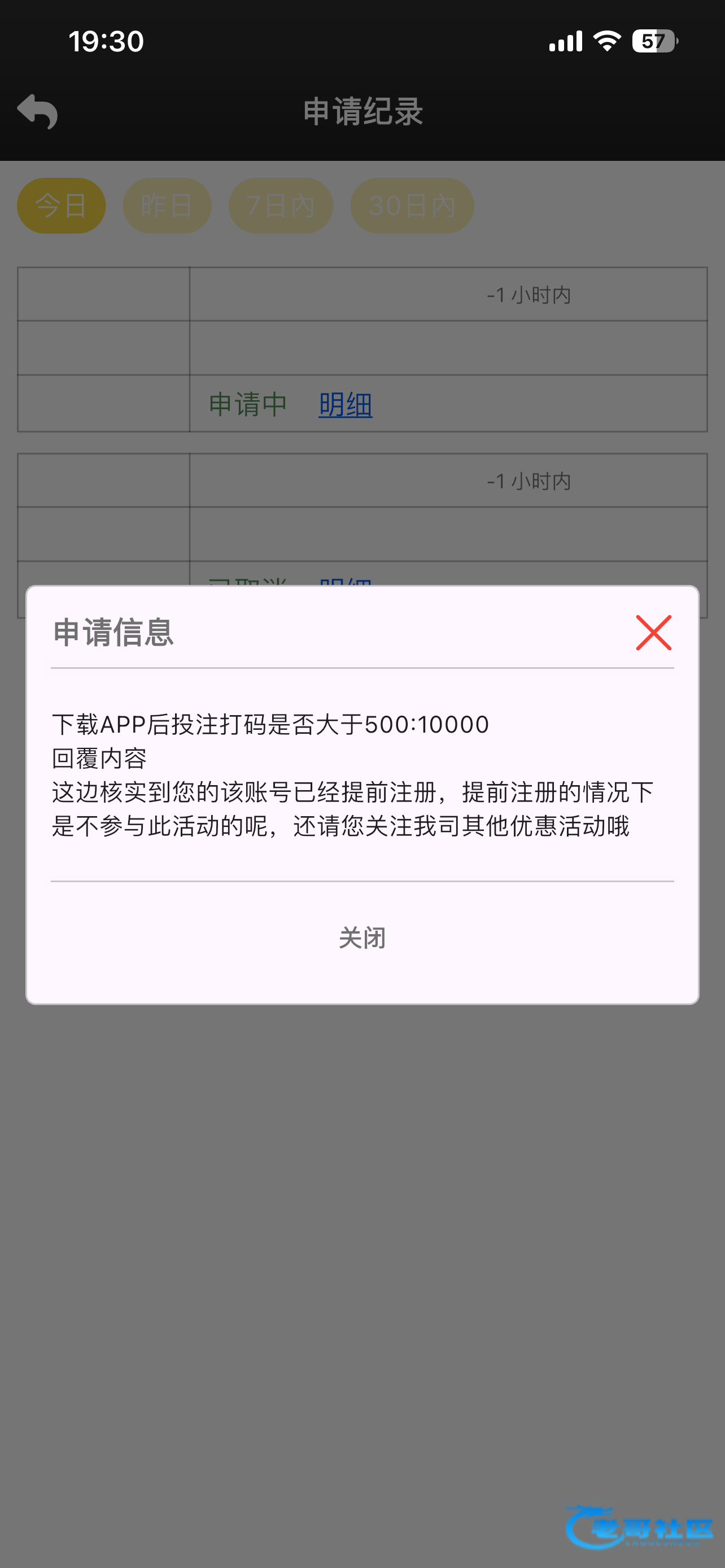Select the 今日 filter chip

pos(62,206)
